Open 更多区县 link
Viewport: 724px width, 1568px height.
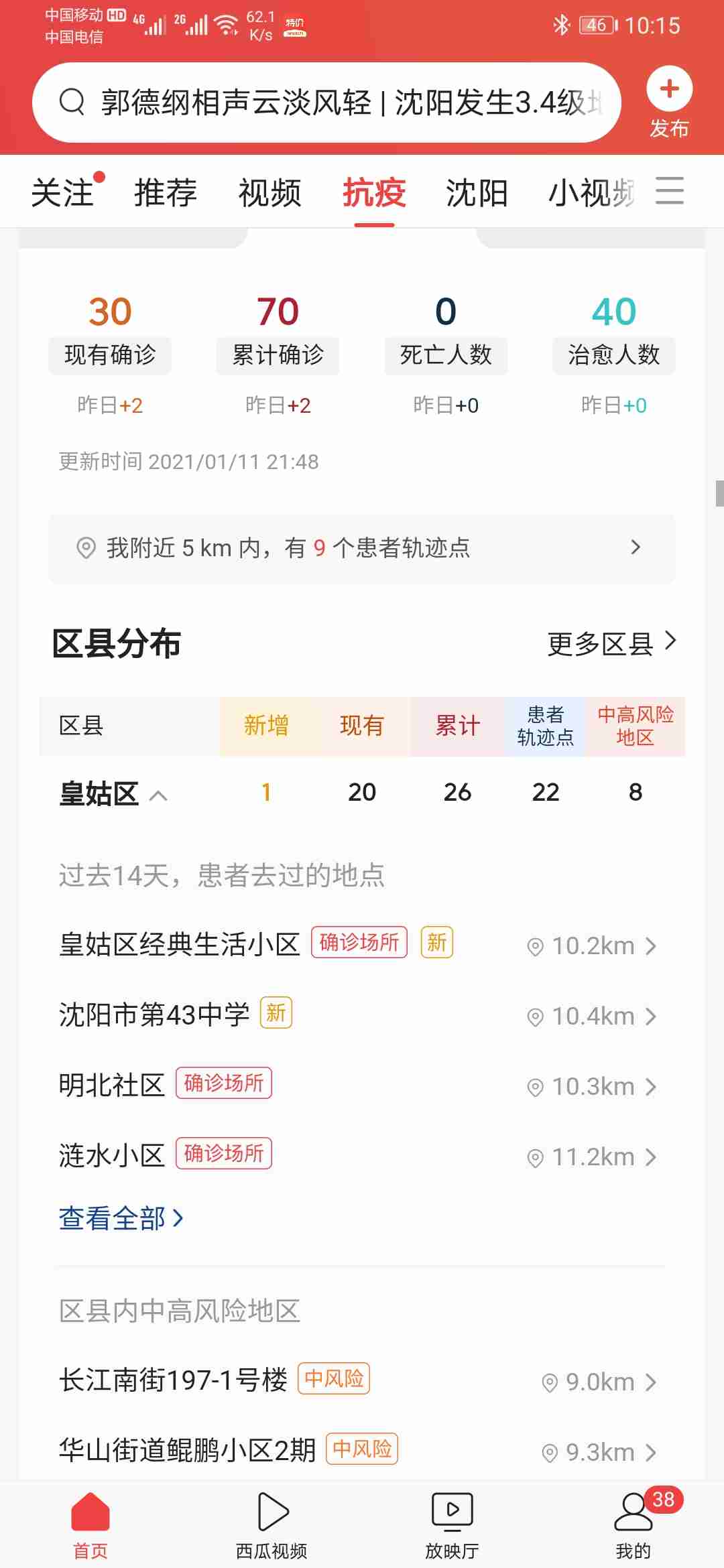(x=611, y=643)
